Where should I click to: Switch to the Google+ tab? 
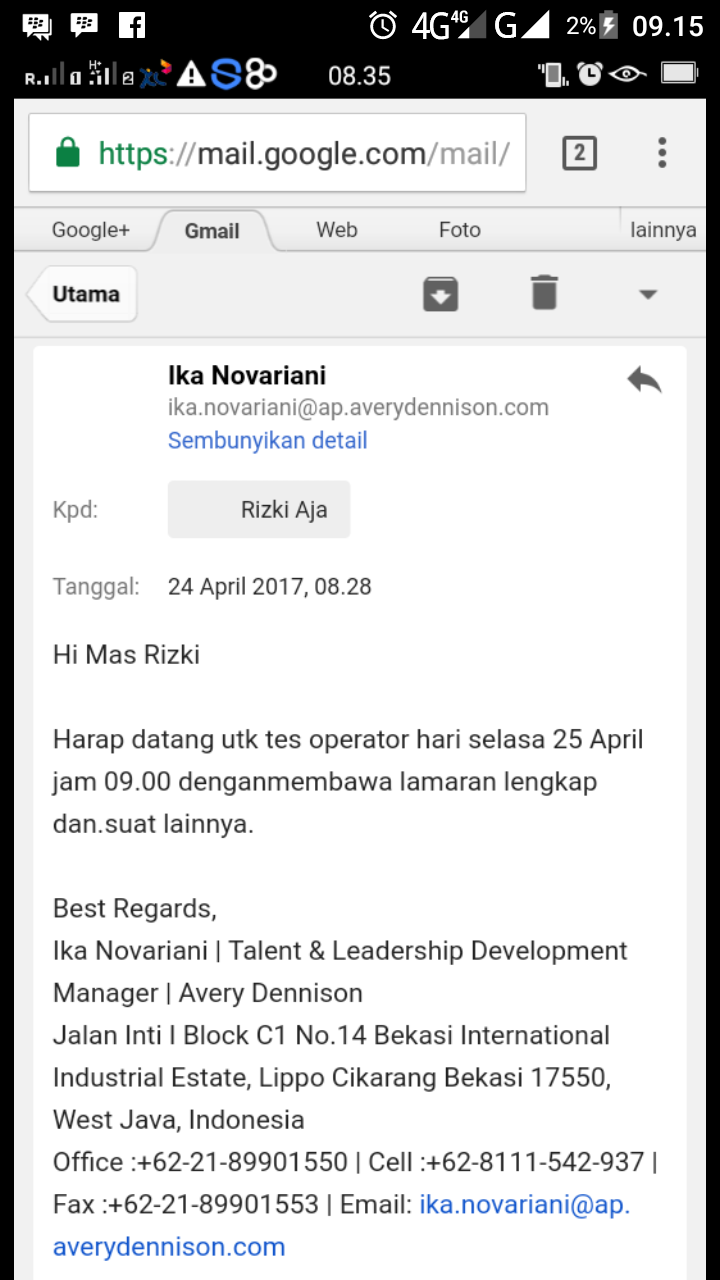91,230
